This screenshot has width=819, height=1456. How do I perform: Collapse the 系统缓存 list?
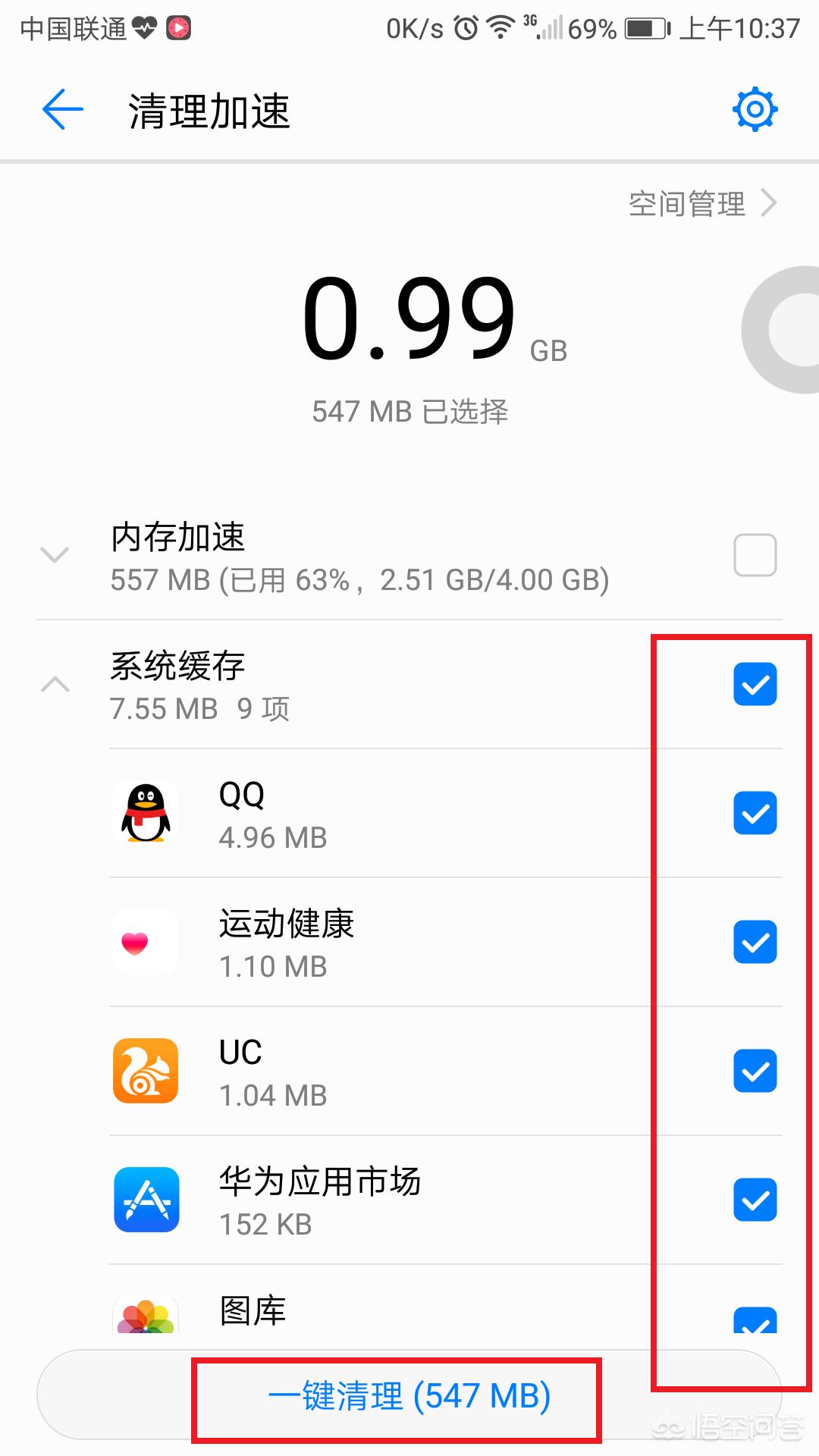click(x=55, y=685)
